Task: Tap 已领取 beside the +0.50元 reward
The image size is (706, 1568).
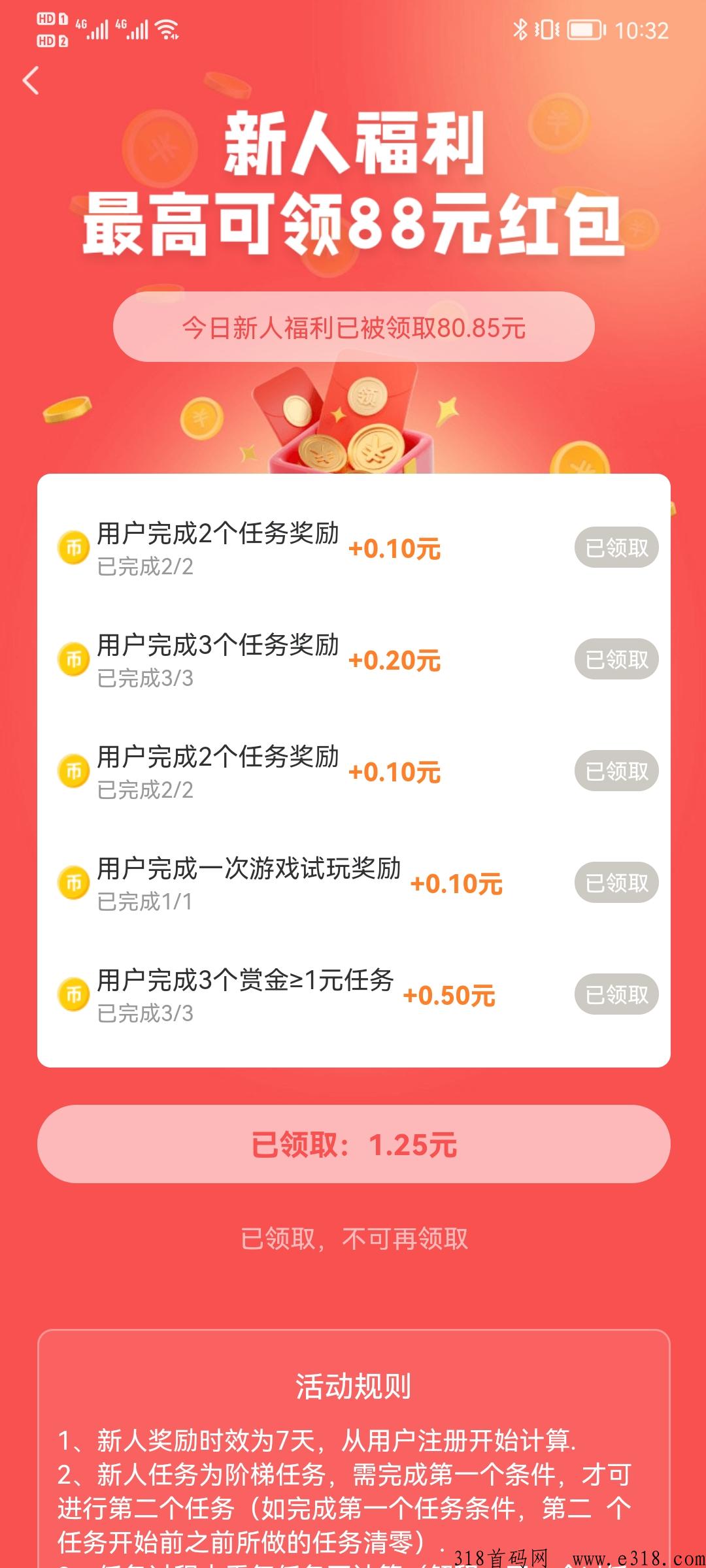Action: point(616,994)
